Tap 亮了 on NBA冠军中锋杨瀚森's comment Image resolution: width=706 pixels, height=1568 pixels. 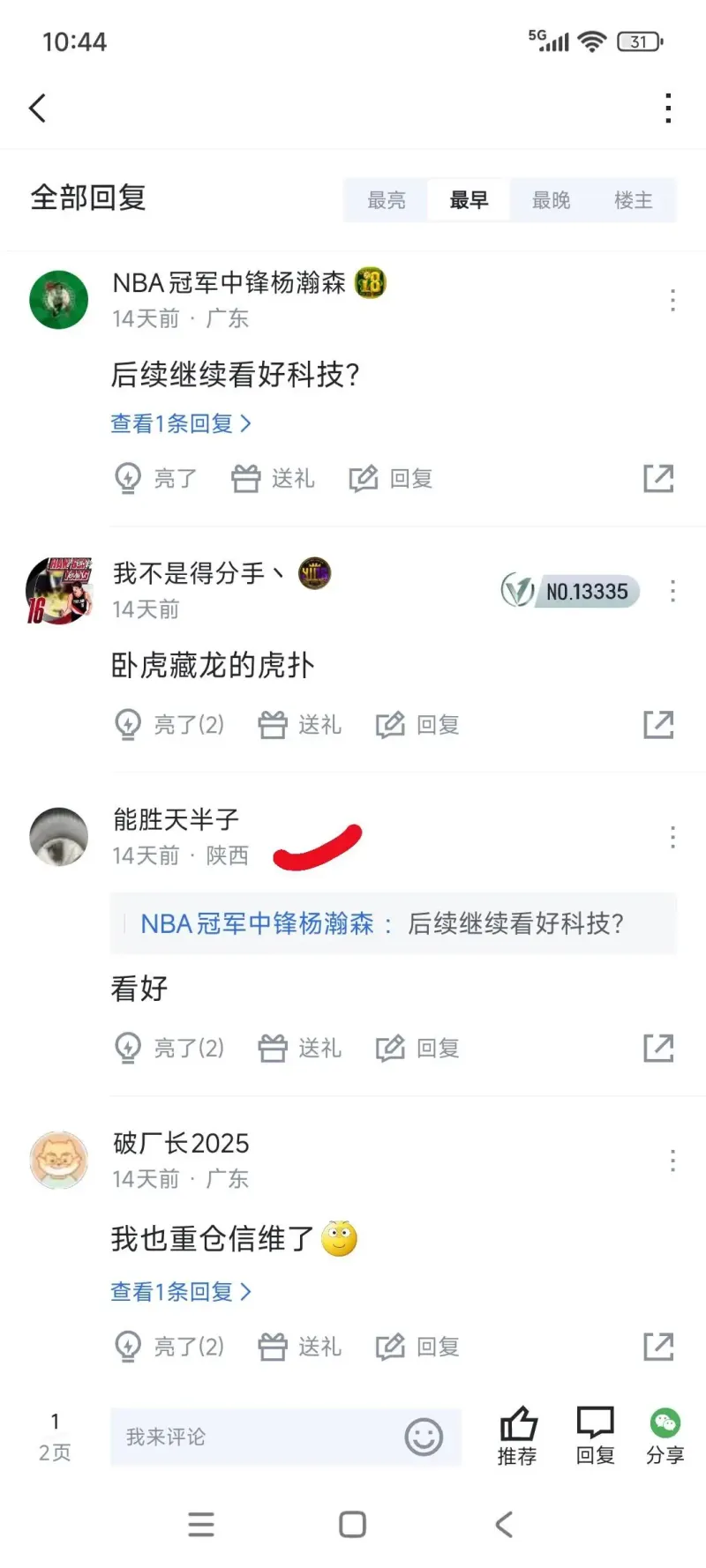coord(156,478)
